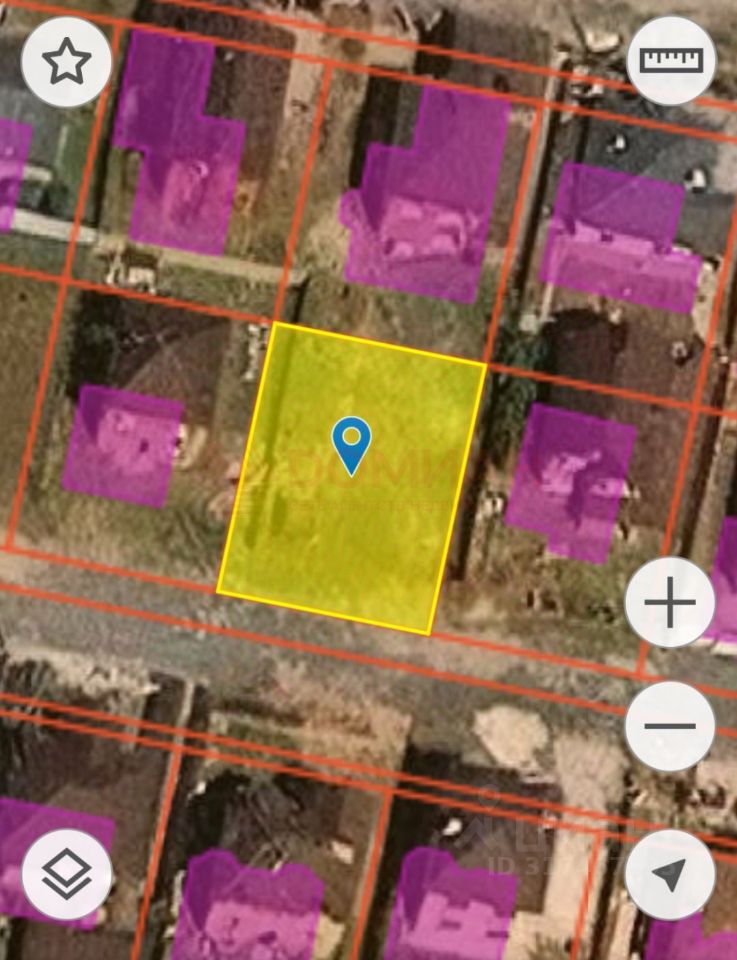Zoom out with the minus button
Screen dimensions: 737x960
(x=670, y=726)
